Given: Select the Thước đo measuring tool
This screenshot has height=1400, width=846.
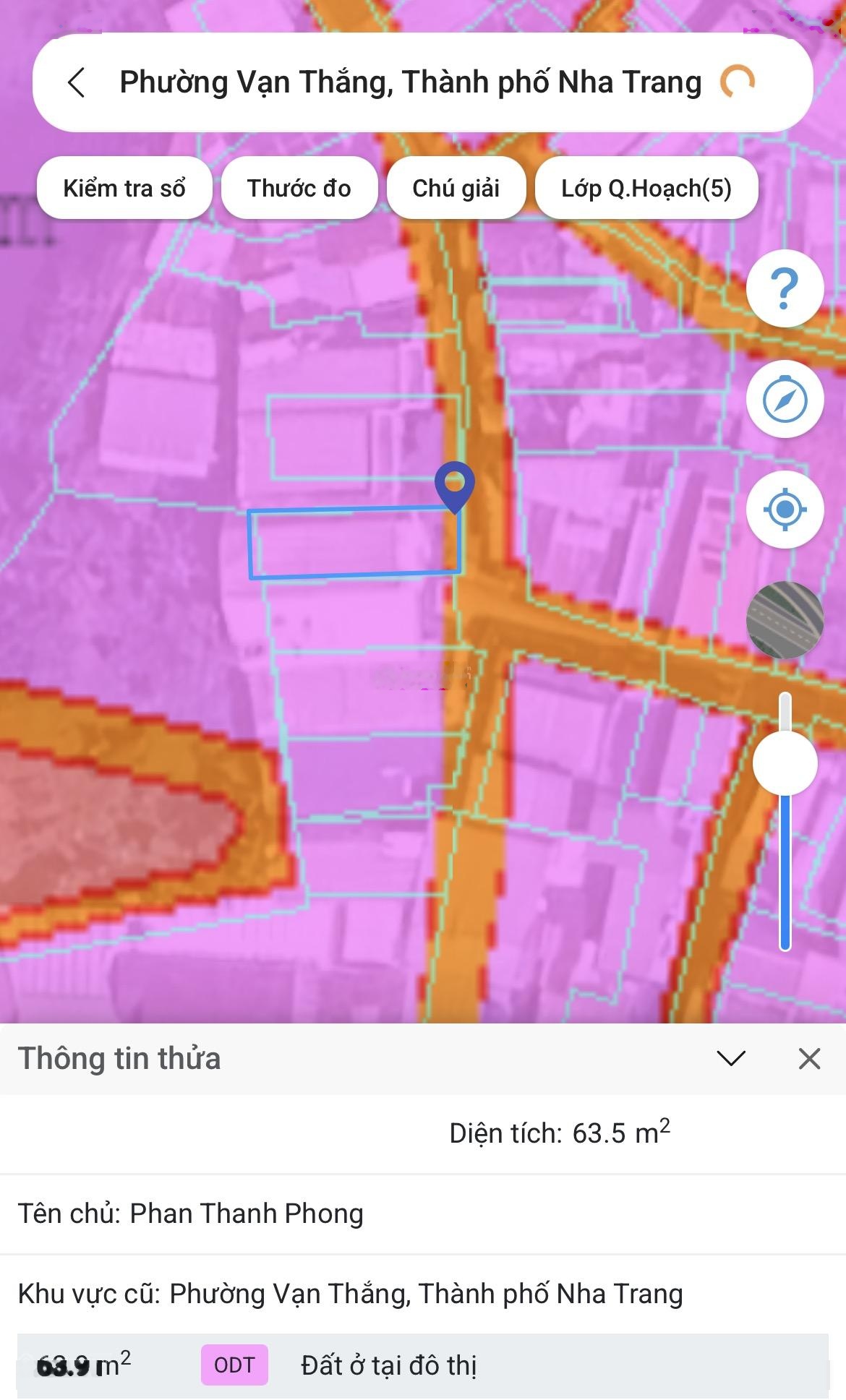Looking at the screenshot, I should (299, 188).
